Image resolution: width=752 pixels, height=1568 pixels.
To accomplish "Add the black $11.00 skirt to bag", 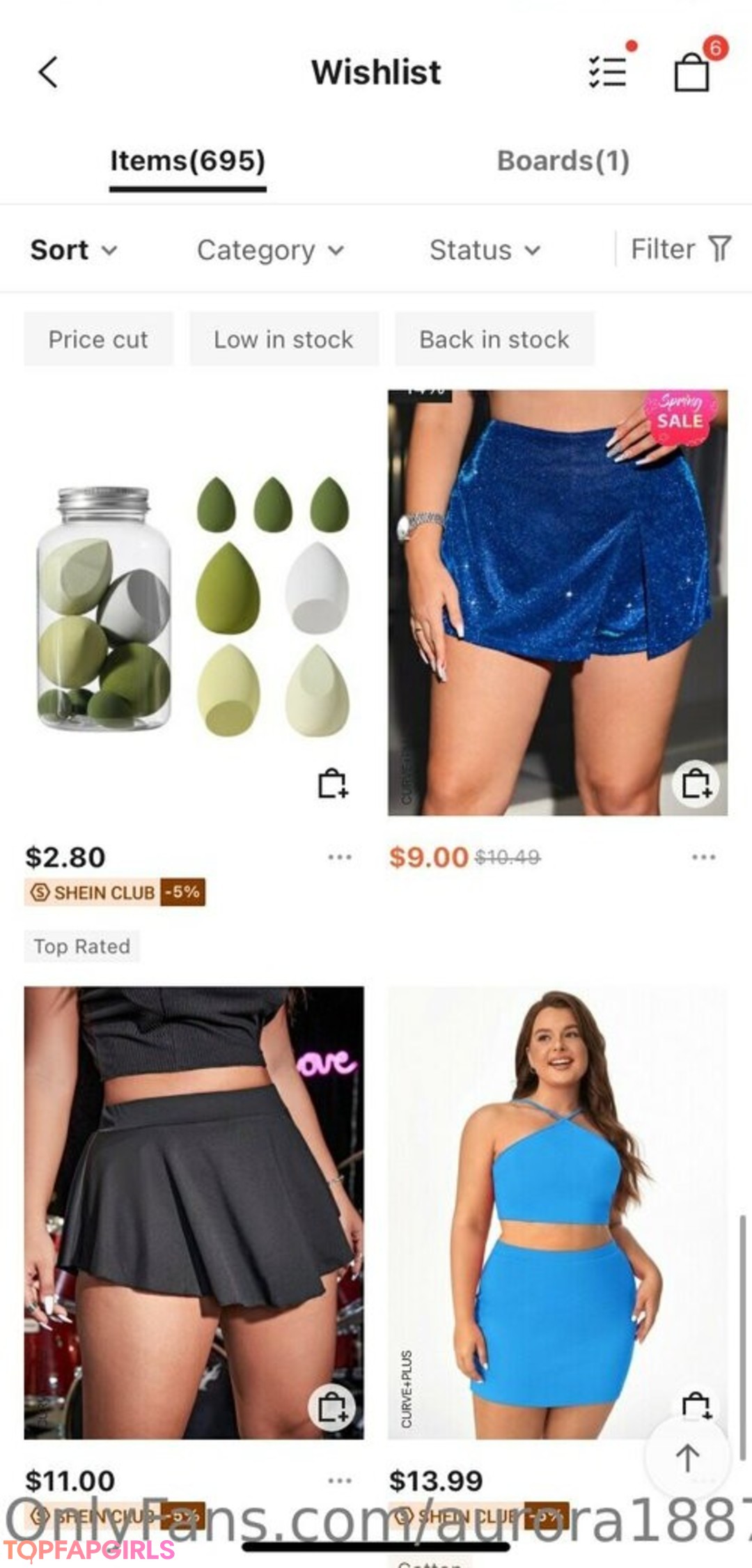I will tap(331, 1408).
